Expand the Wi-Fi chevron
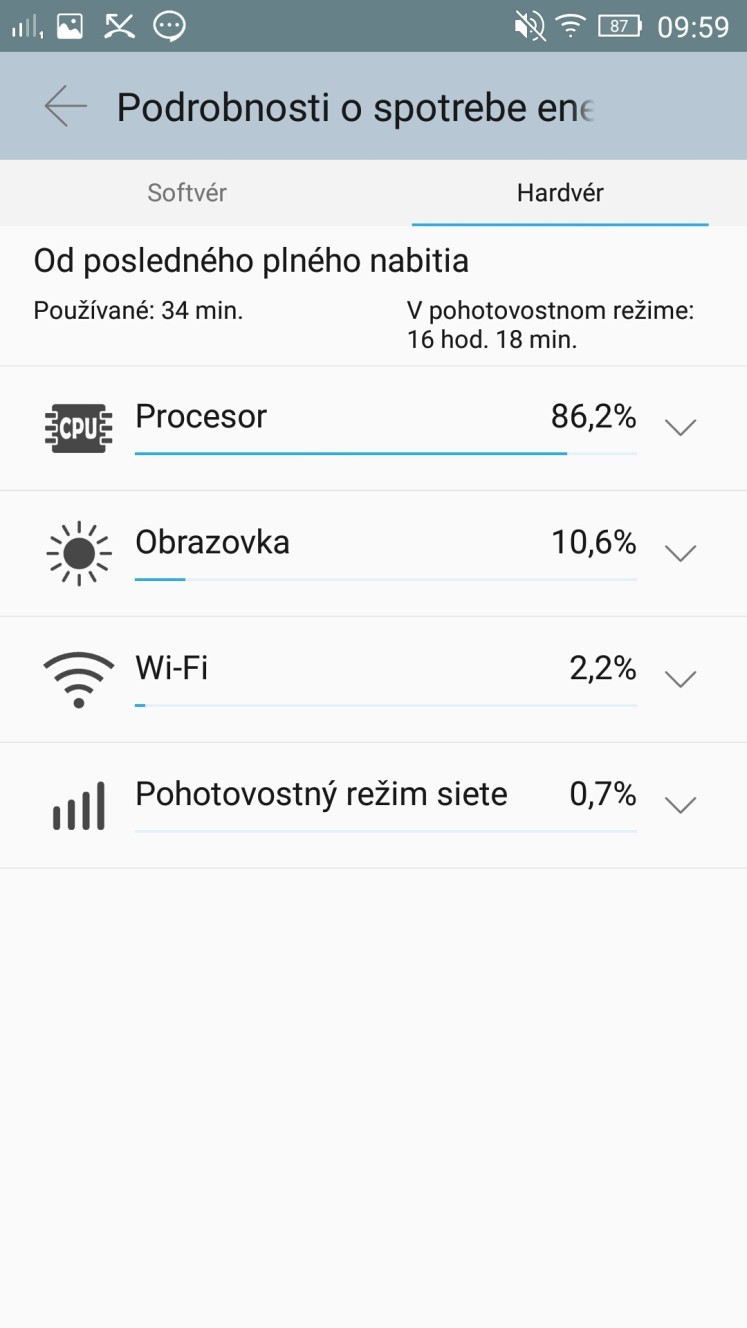 pyautogui.click(x=680, y=680)
